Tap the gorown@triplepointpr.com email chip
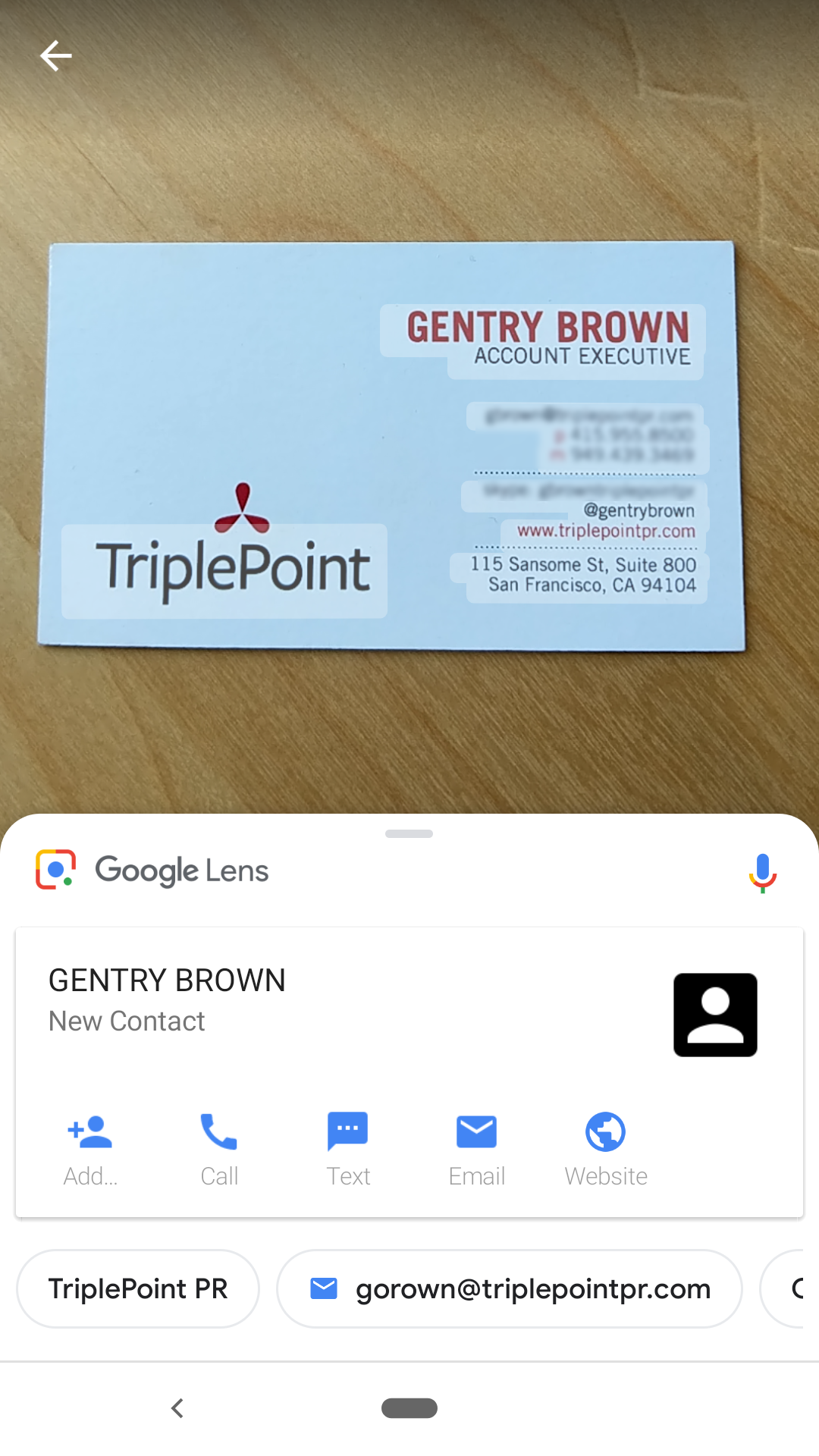 coord(510,1288)
